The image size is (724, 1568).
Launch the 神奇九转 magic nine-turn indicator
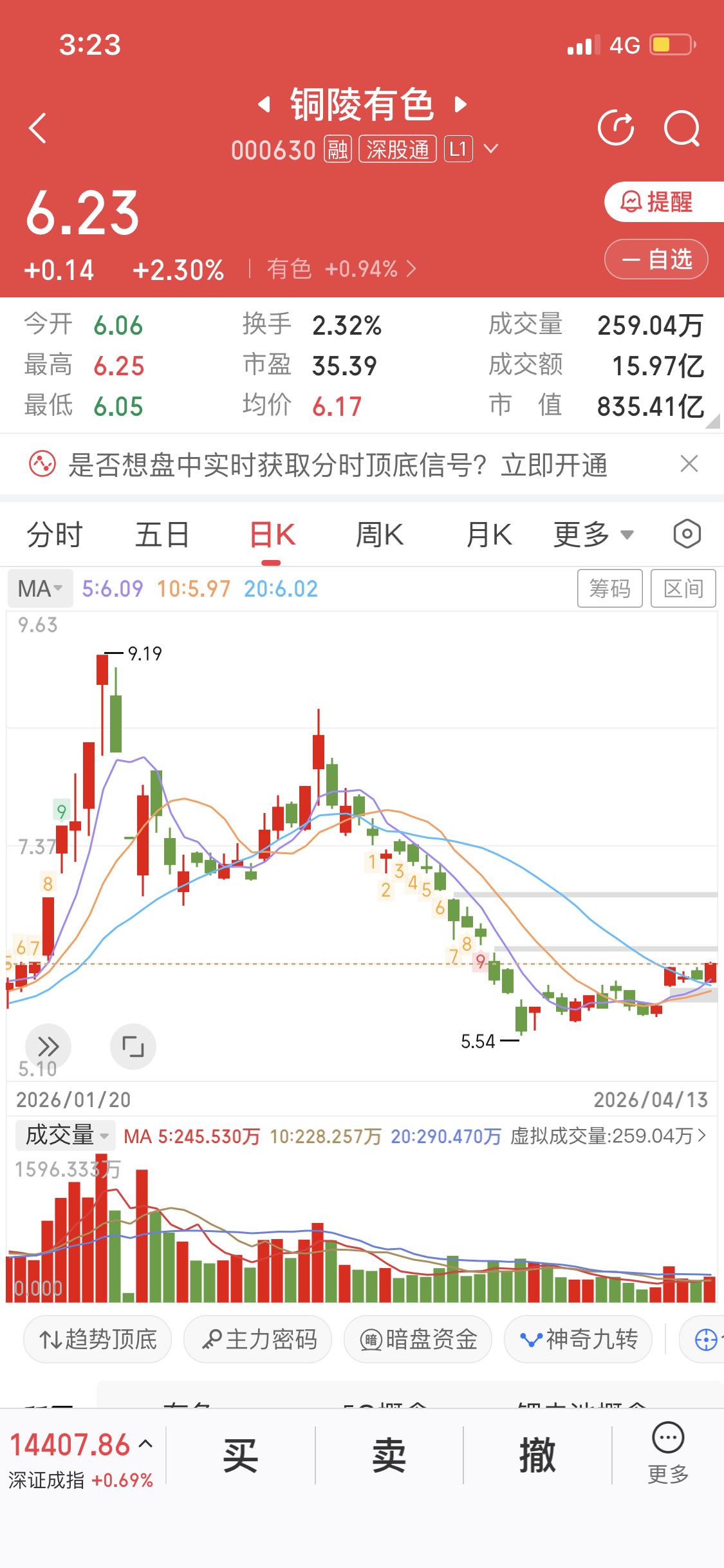577,1339
